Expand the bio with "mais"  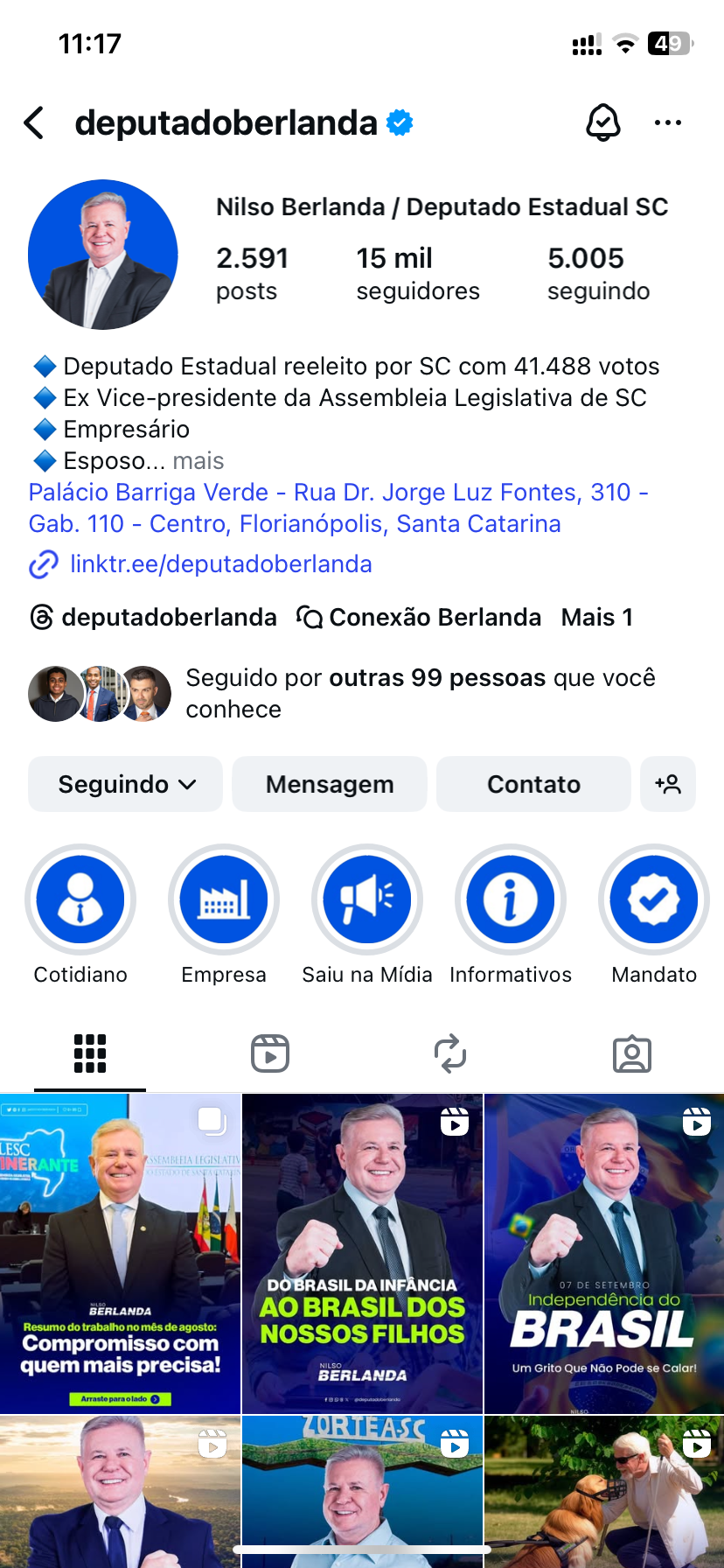tap(198, 461)
